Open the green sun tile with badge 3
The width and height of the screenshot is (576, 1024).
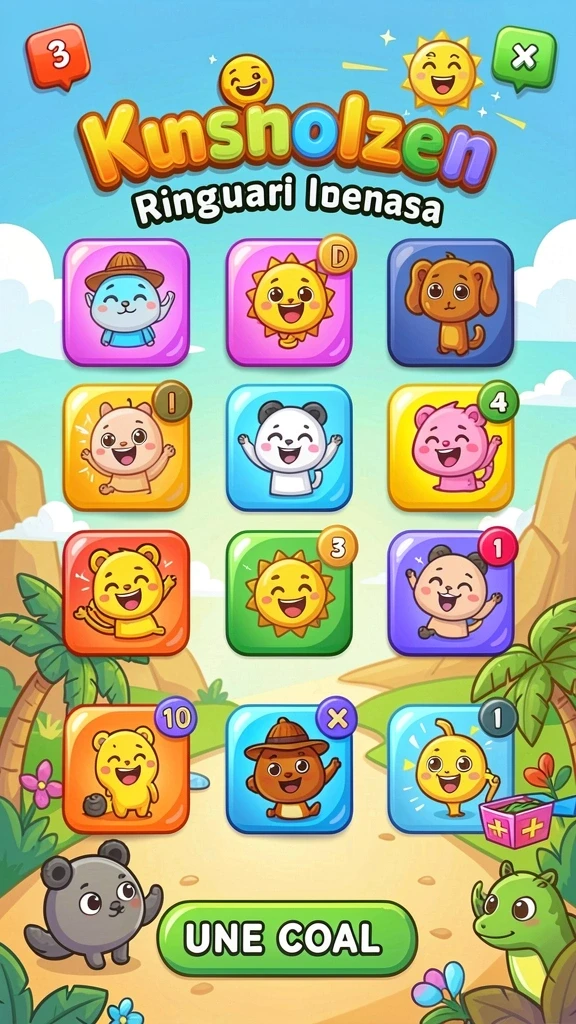coord(289,593)
